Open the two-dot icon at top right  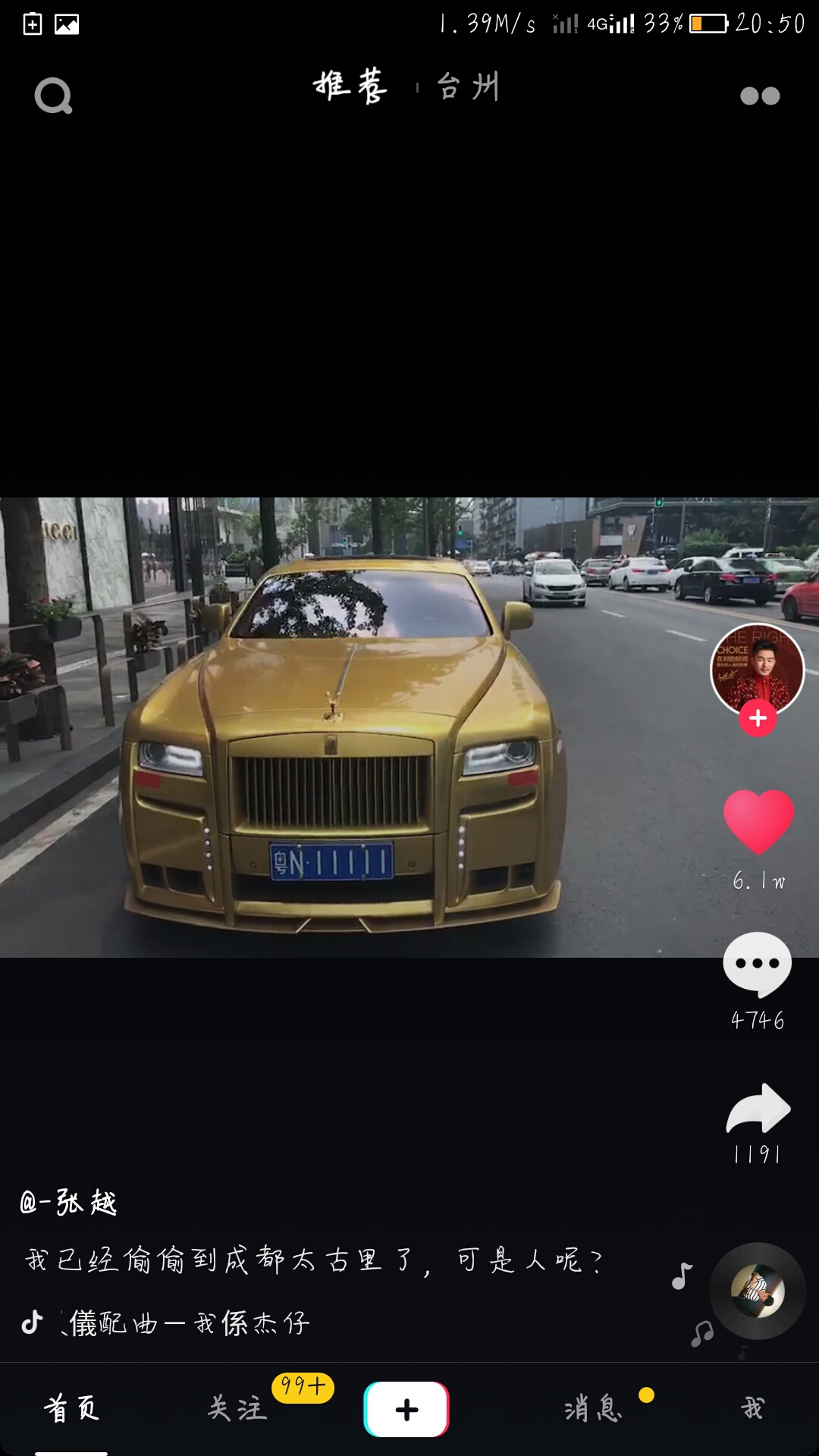pyautogui.click(x=759, y=96)
